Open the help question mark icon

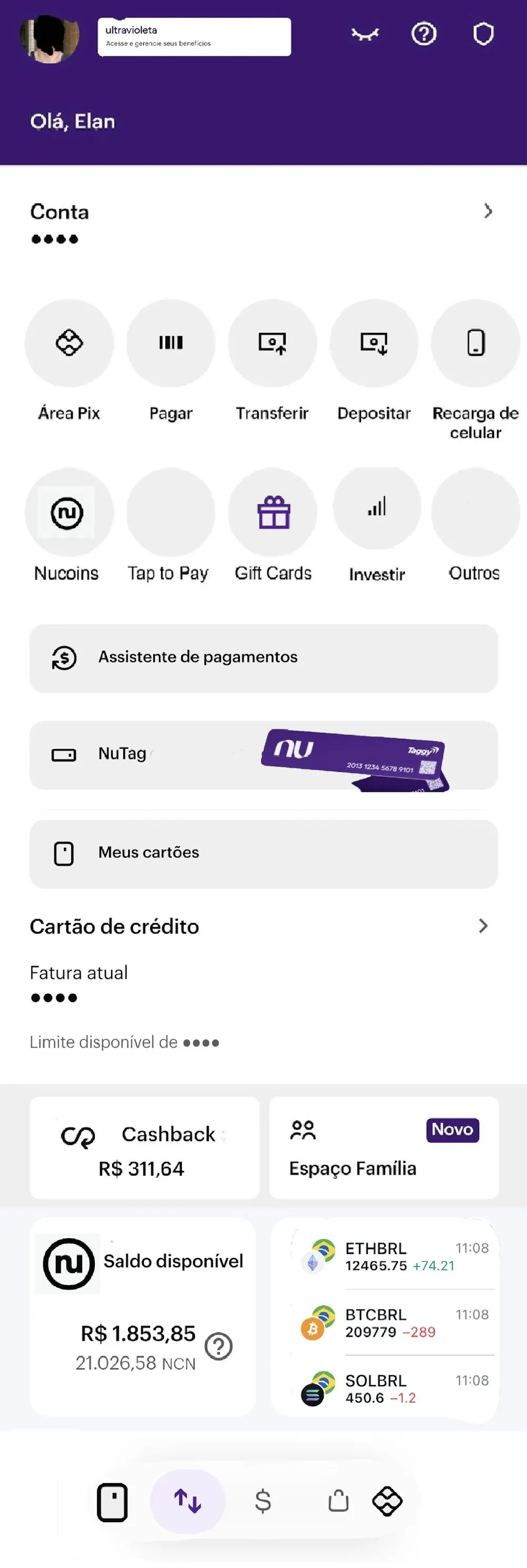424,34
